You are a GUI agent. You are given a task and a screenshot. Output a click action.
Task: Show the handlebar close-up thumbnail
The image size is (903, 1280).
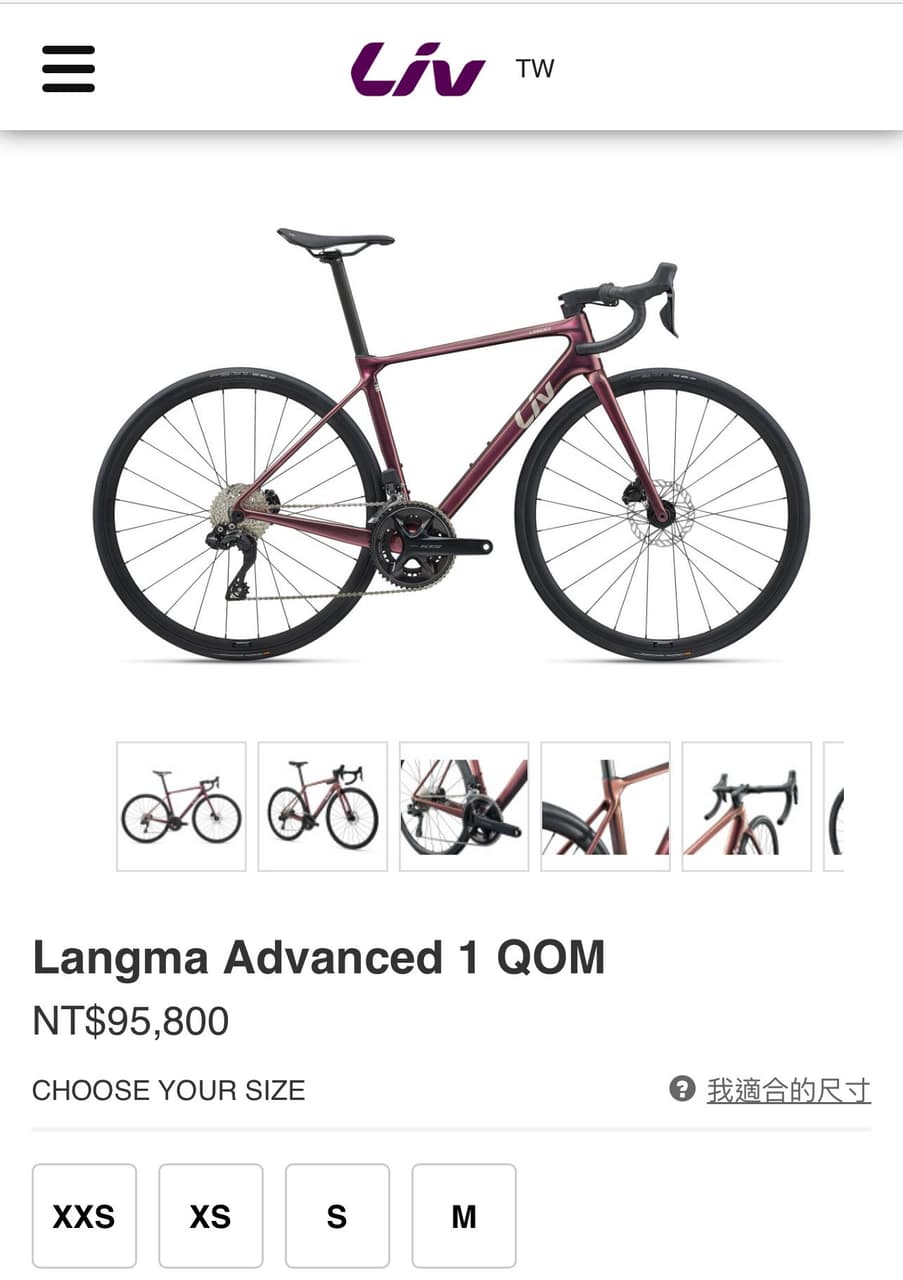click(x=746, y=806)
